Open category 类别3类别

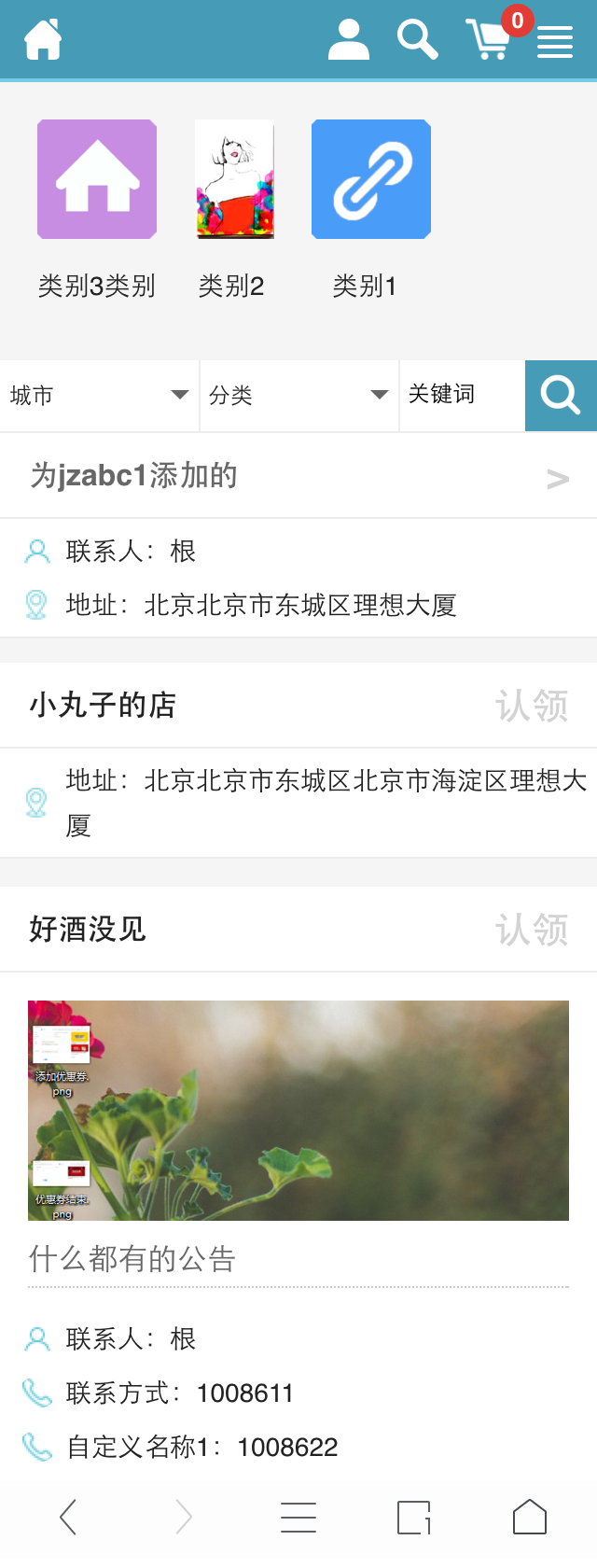(97, 179)
